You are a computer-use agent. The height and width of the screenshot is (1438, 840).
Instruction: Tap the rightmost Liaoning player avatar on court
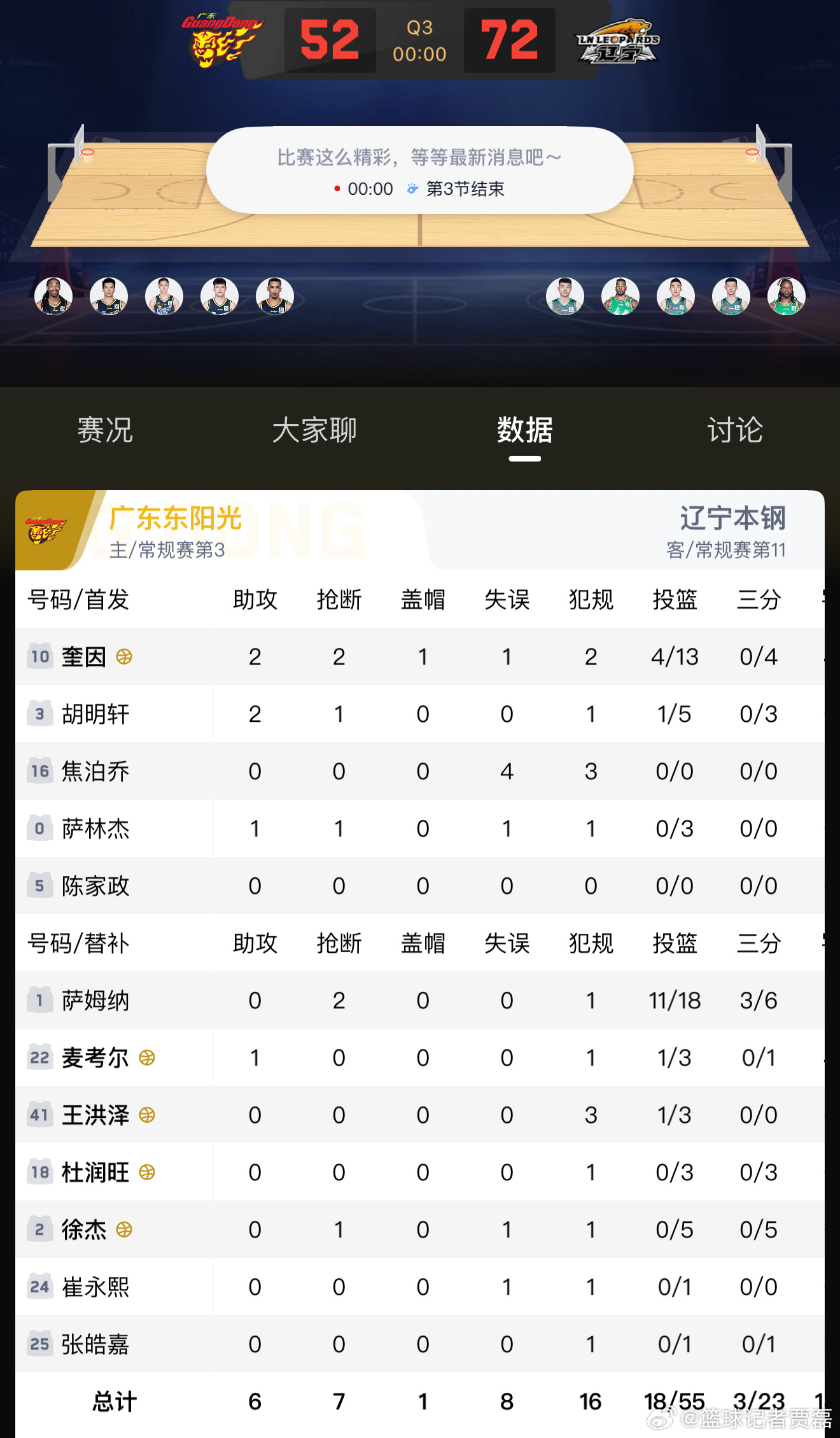coord(786,296)
